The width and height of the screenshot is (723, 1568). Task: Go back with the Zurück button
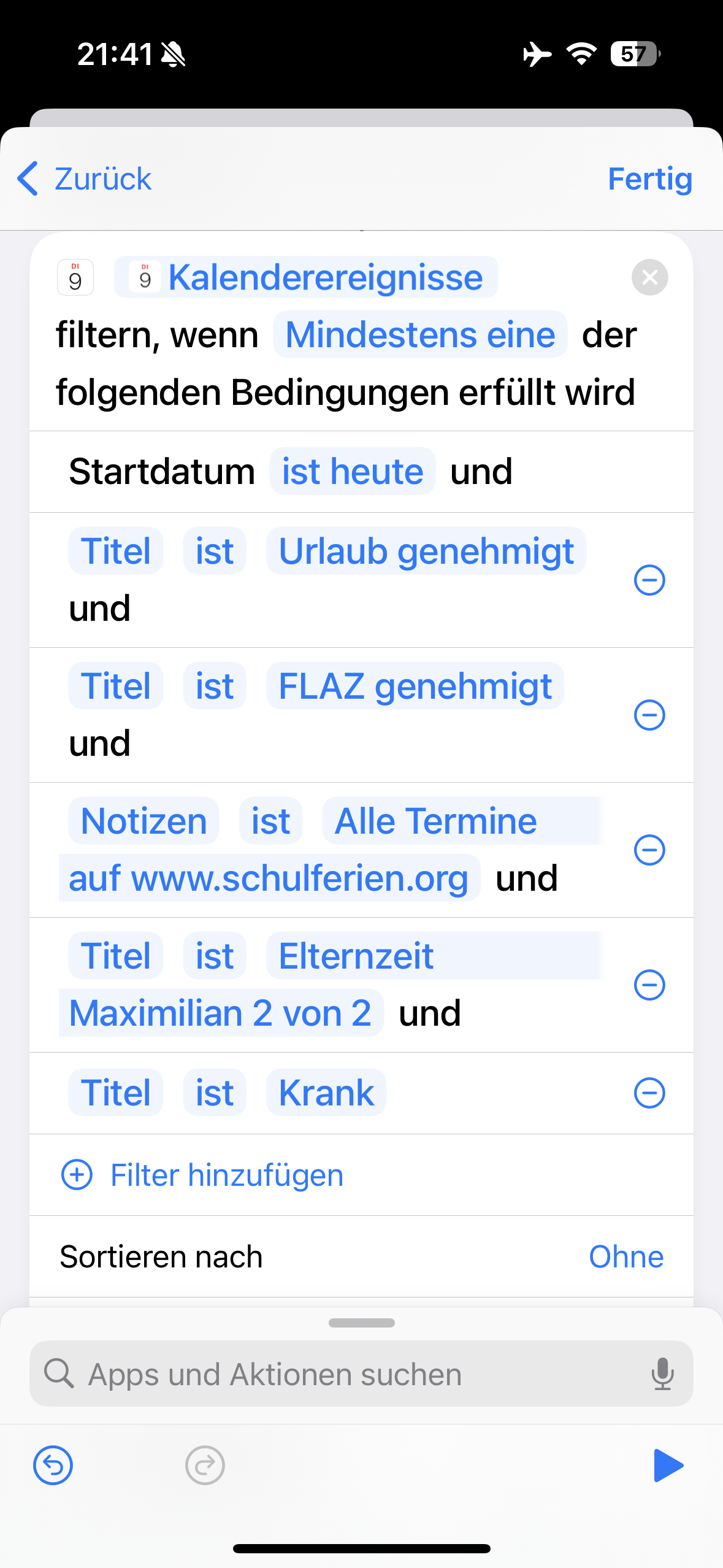[85, 179]
